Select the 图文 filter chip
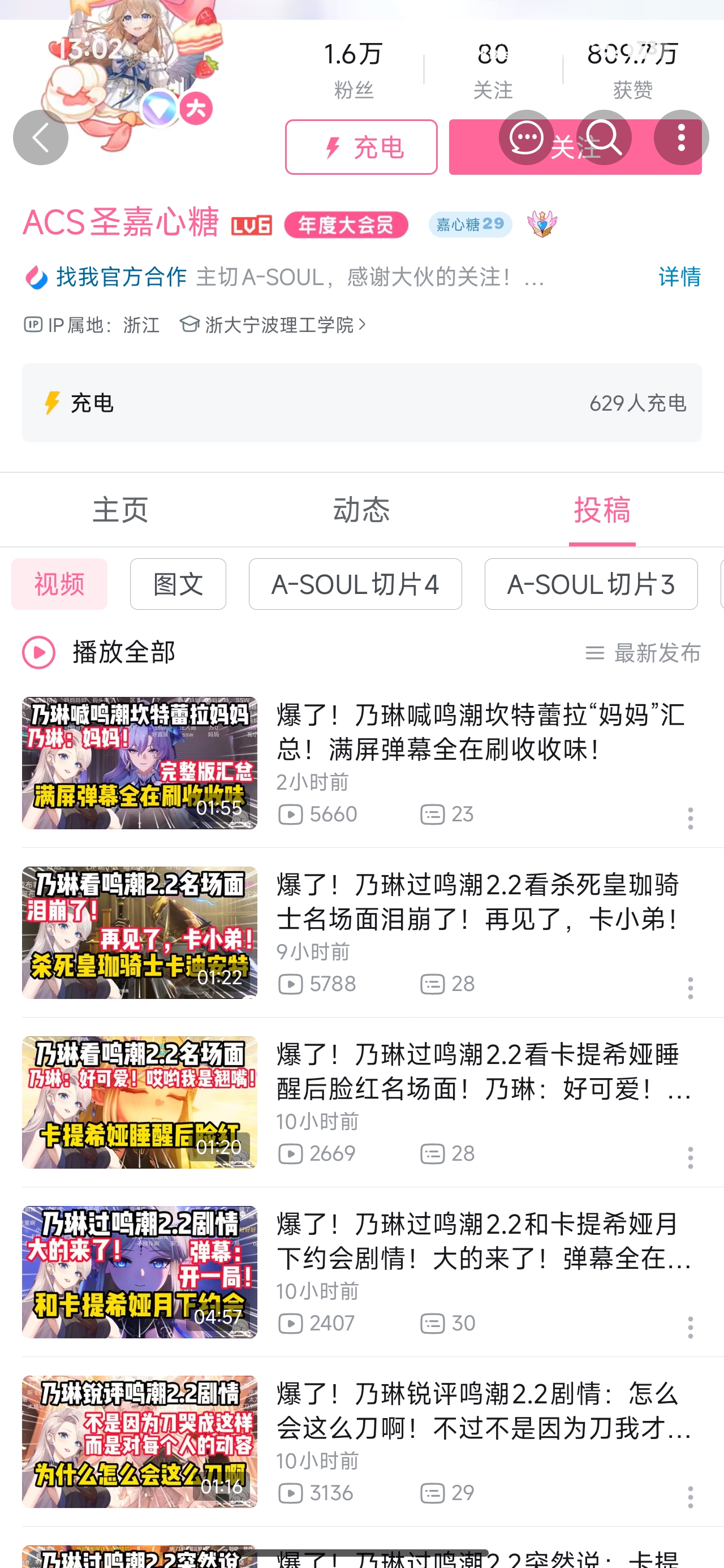 178,584
